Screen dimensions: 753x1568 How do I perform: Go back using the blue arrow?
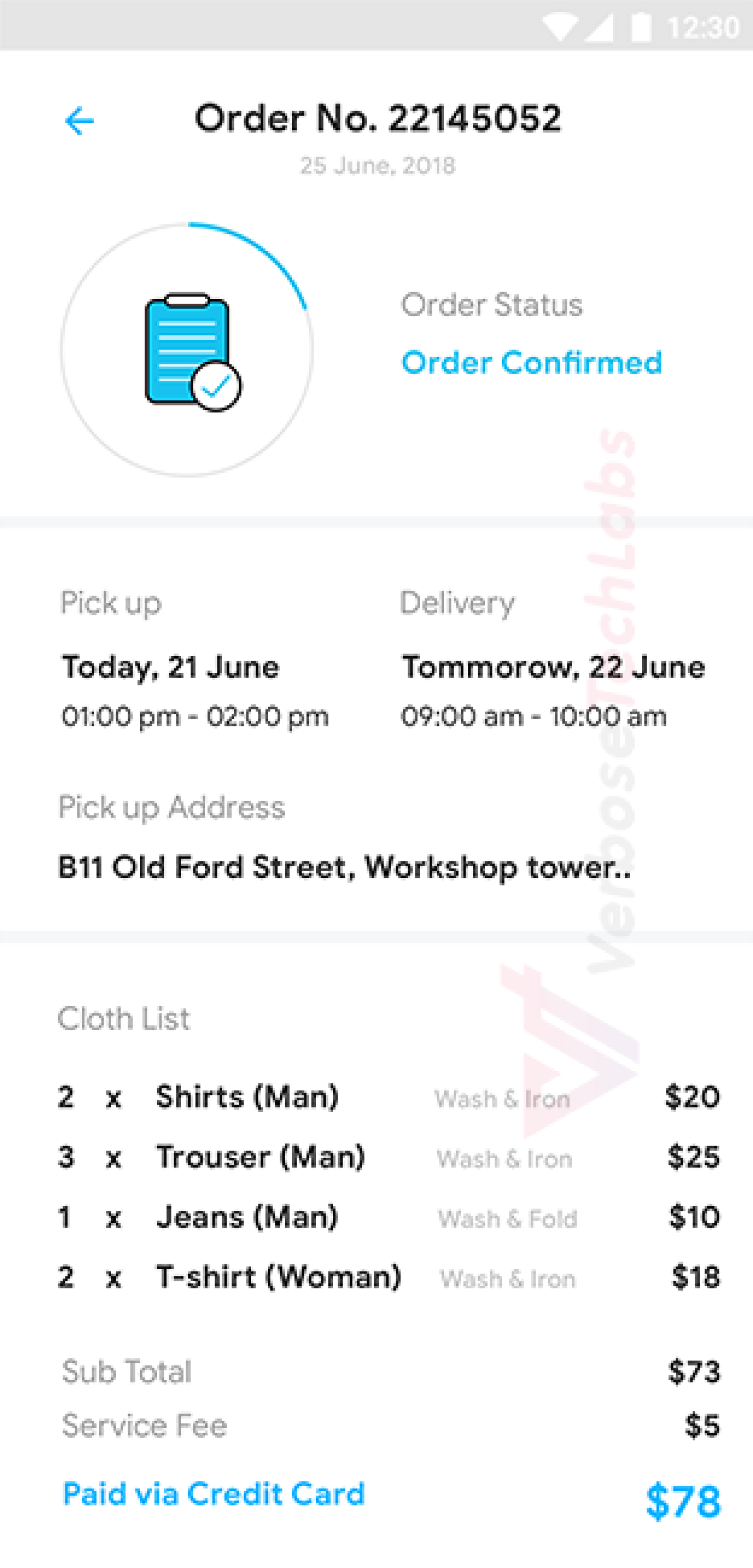(x=80, y=120)
